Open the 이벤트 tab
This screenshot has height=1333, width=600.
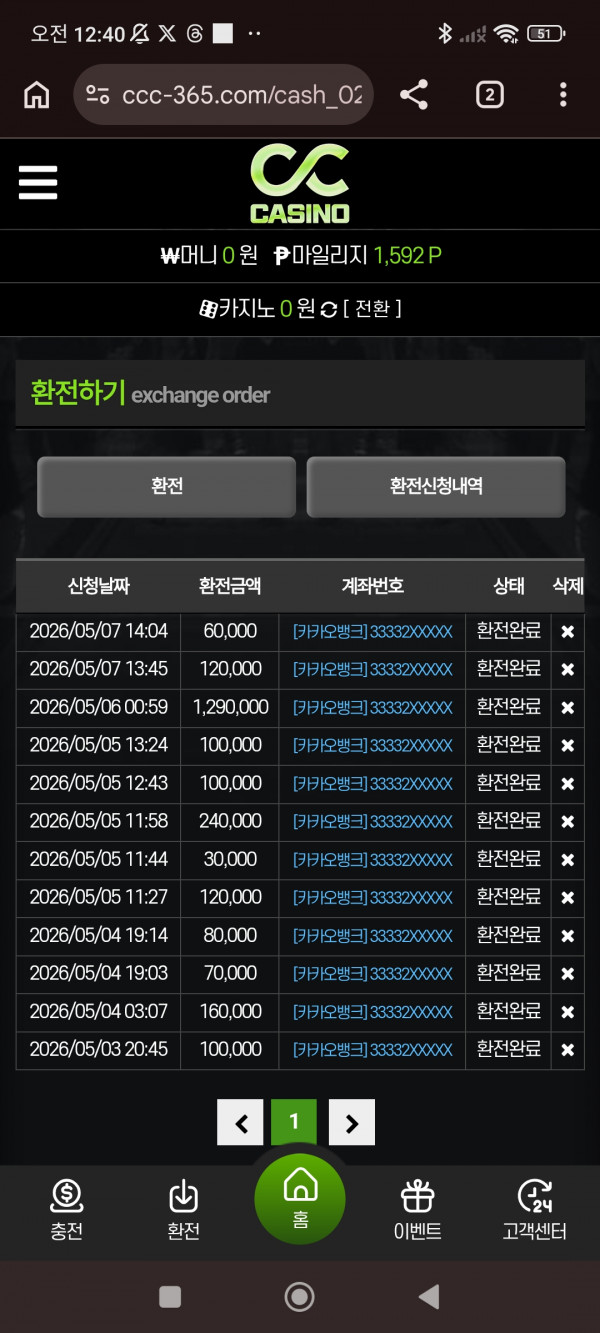coord(418,1210)
